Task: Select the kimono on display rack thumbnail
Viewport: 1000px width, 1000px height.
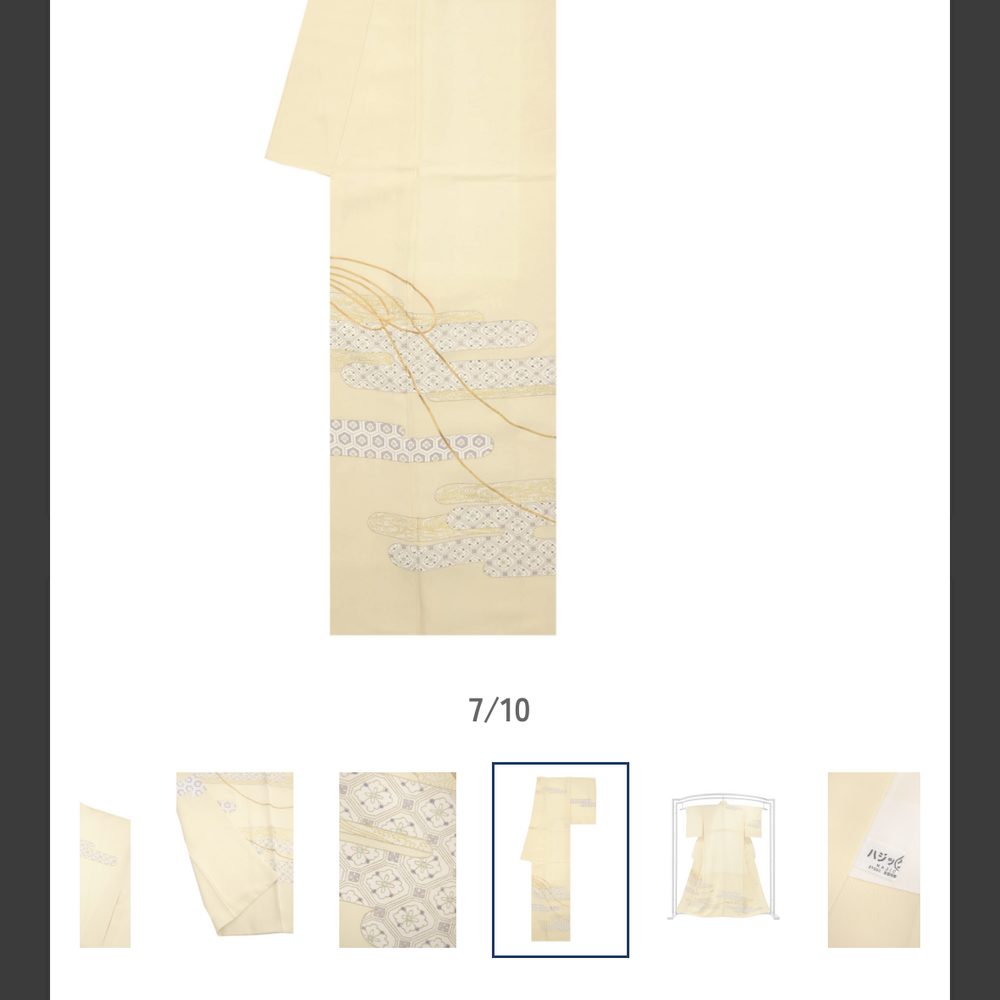Action: click(x=723, y=858)
